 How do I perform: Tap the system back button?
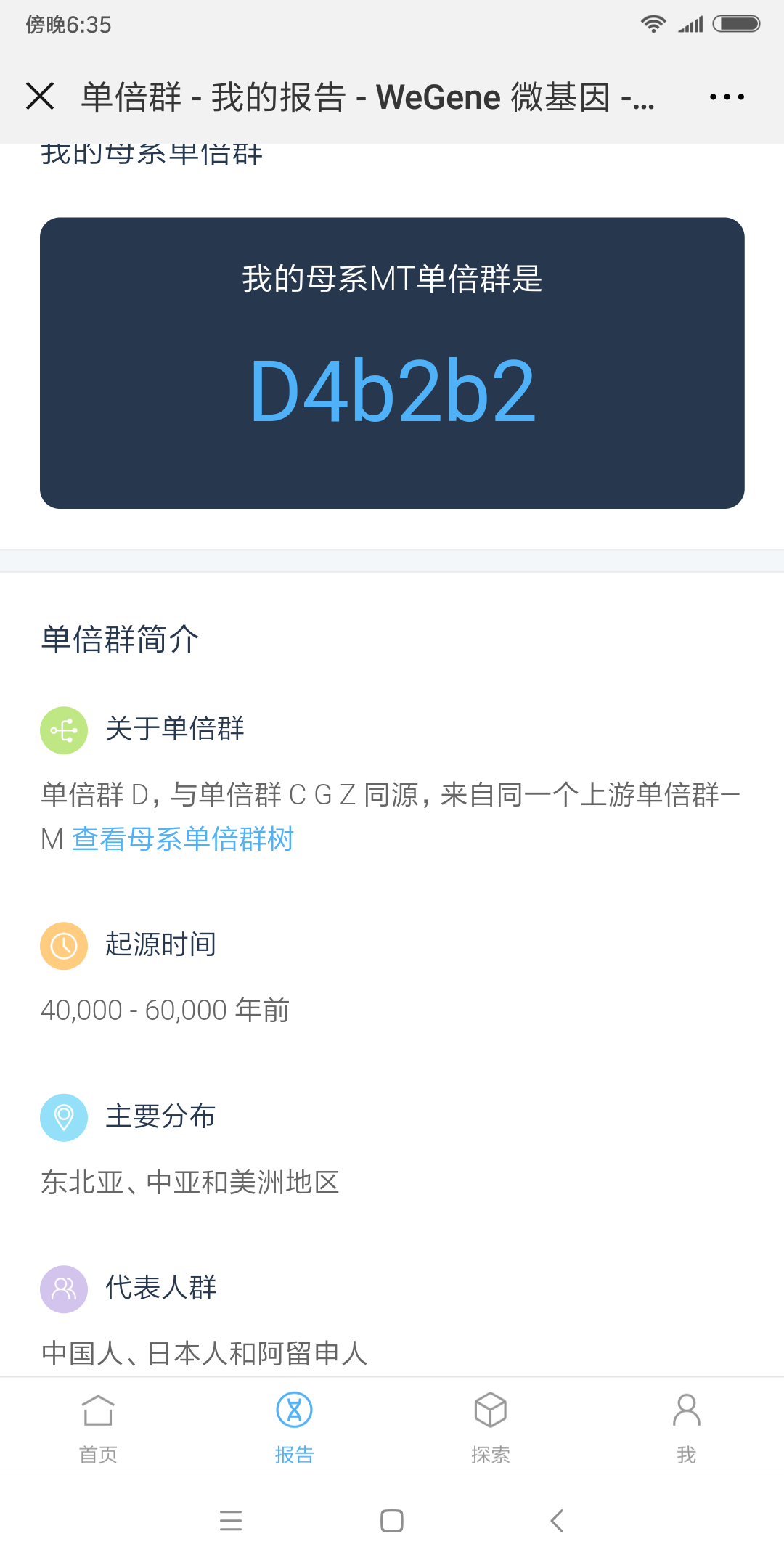[557, 1520]
